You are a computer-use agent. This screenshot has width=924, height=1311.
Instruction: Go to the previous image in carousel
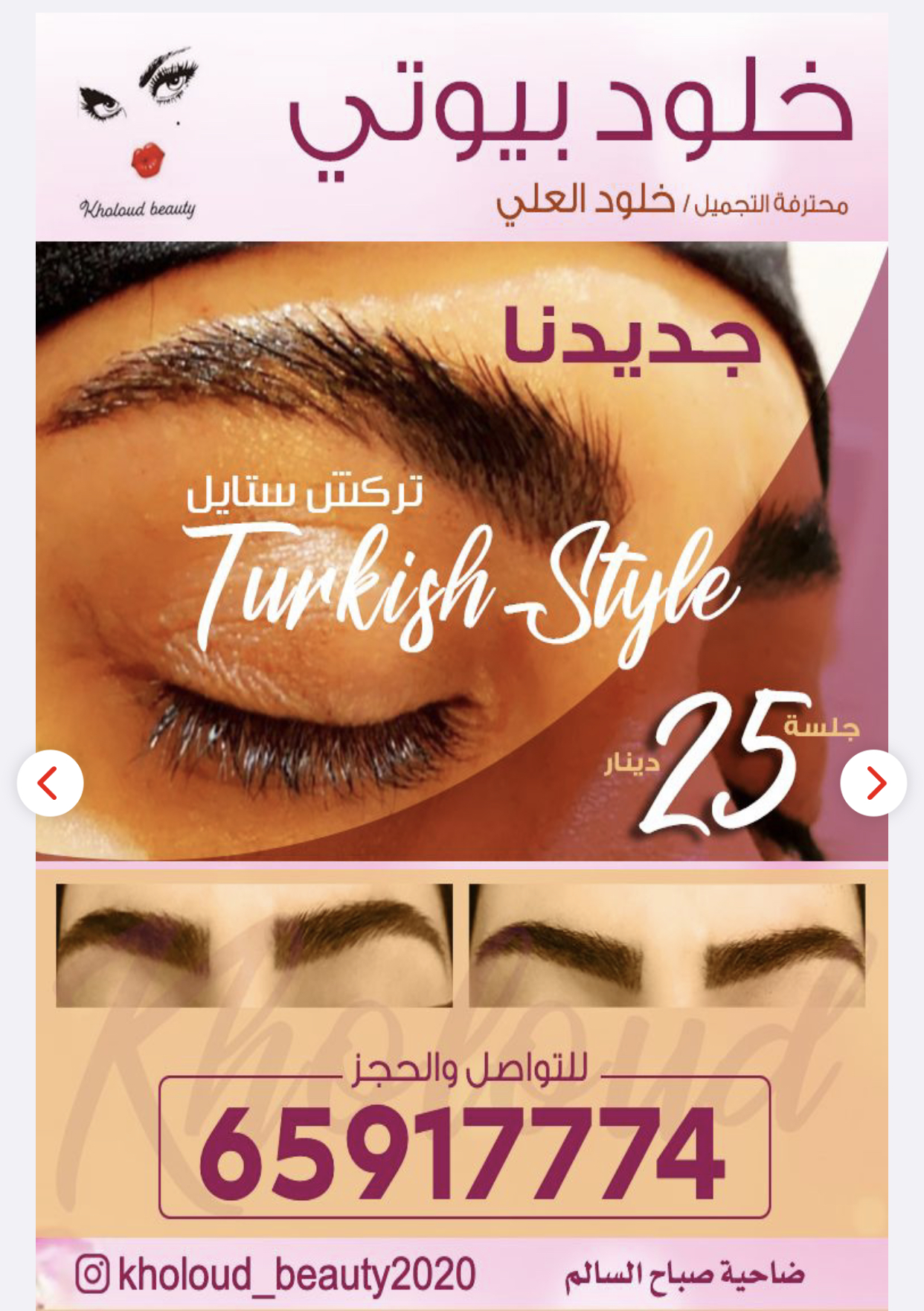(50, 783)
